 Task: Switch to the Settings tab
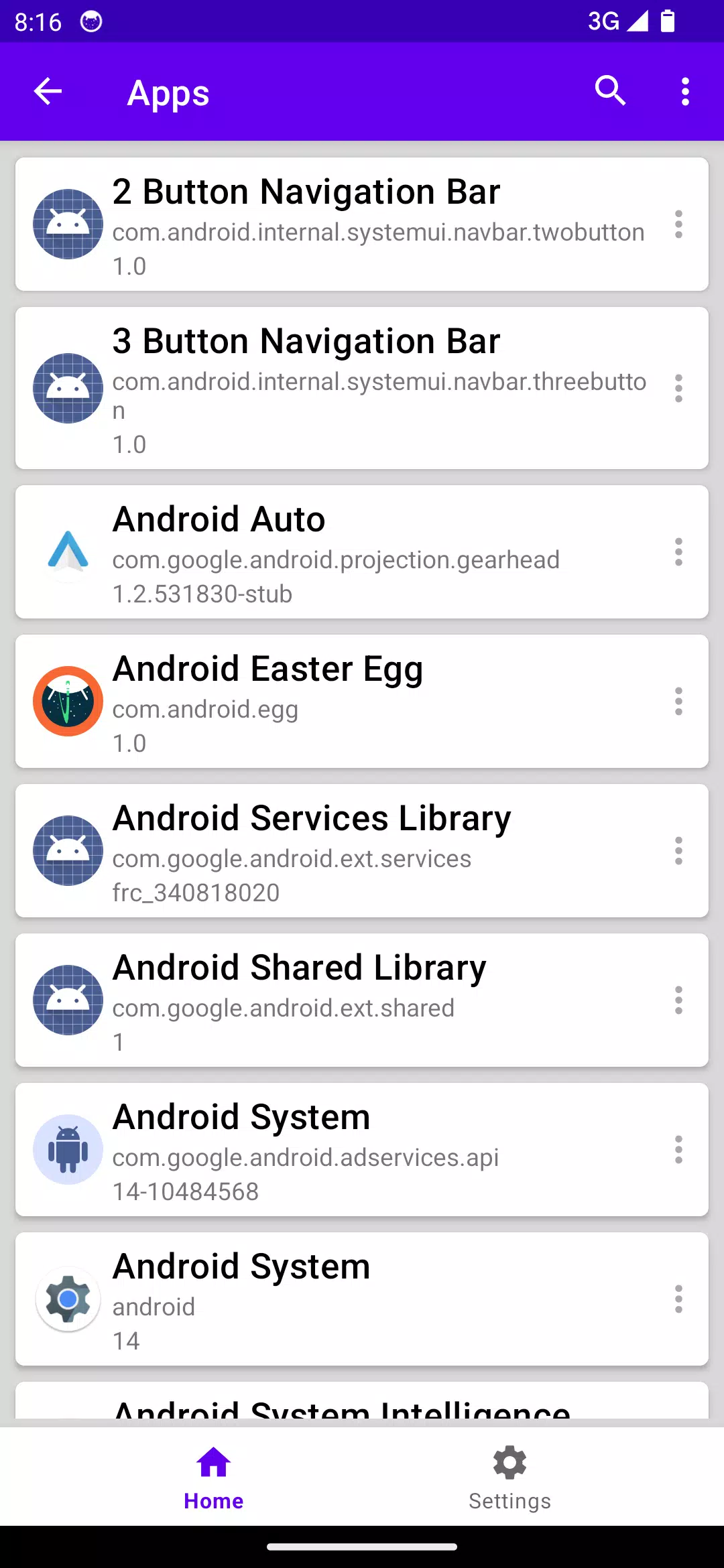[x=509, y=1478]
